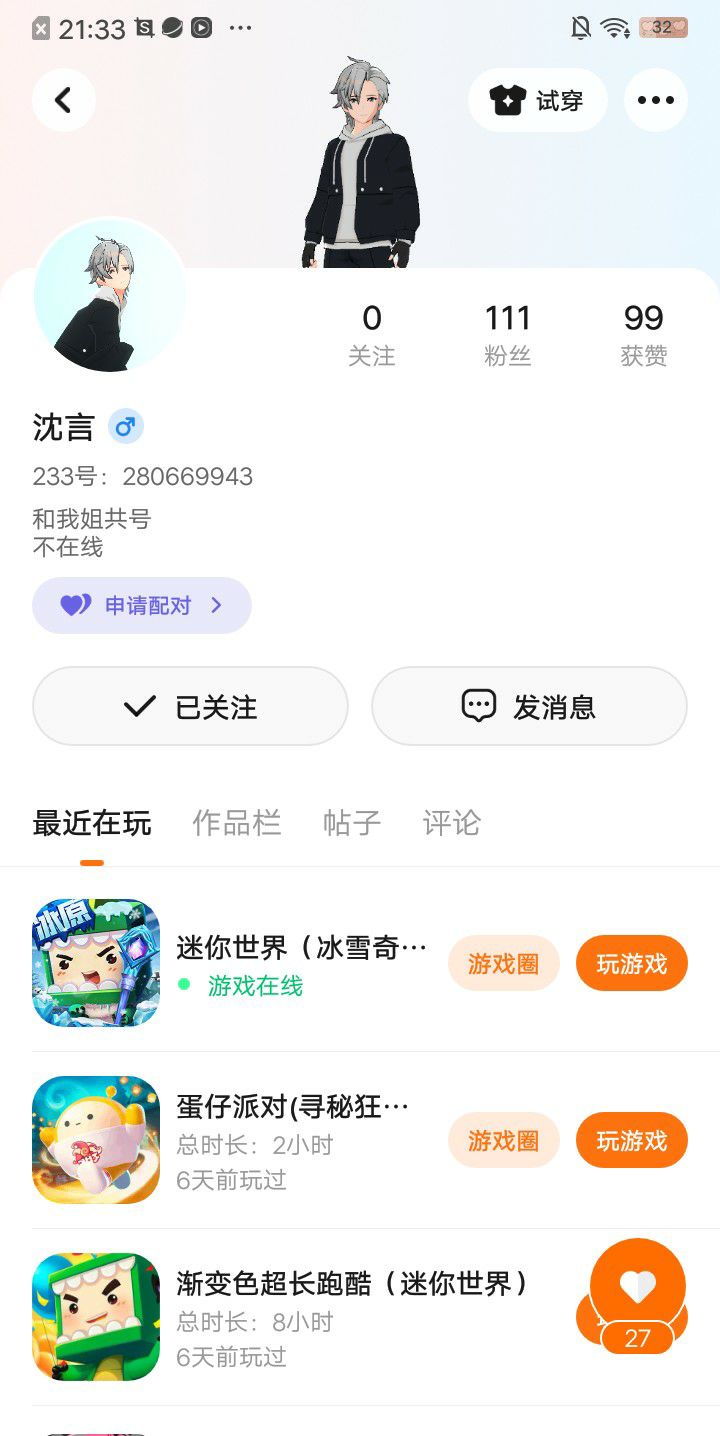View the 0 关注 following list
This screenshot has width=720, height=1436.
[371, 335]
